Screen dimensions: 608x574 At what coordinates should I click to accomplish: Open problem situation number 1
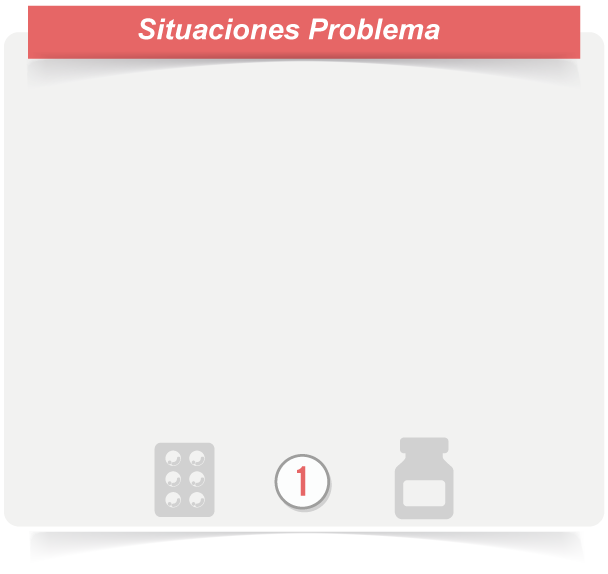point(302,481)
